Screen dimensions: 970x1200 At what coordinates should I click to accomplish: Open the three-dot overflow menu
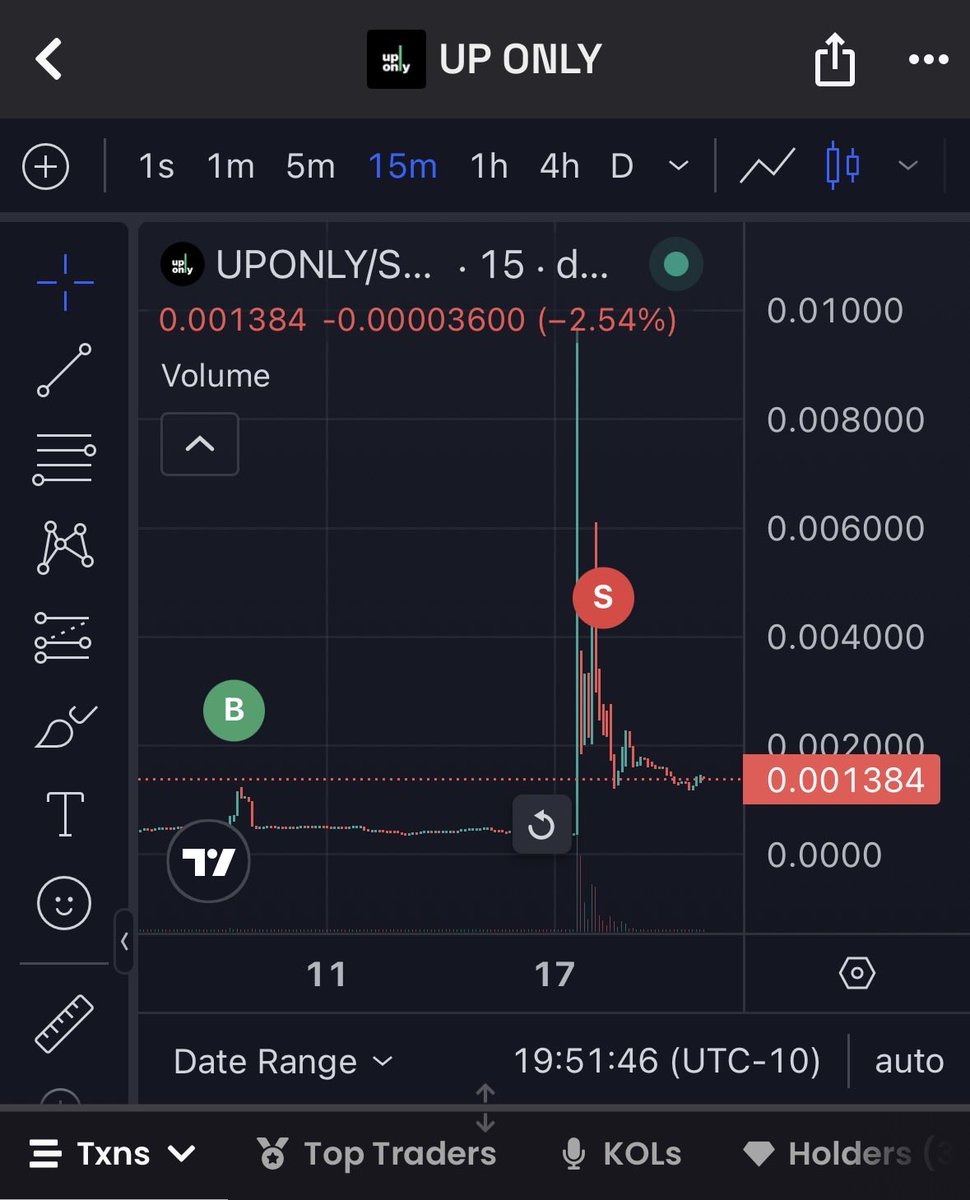point(928,60)
